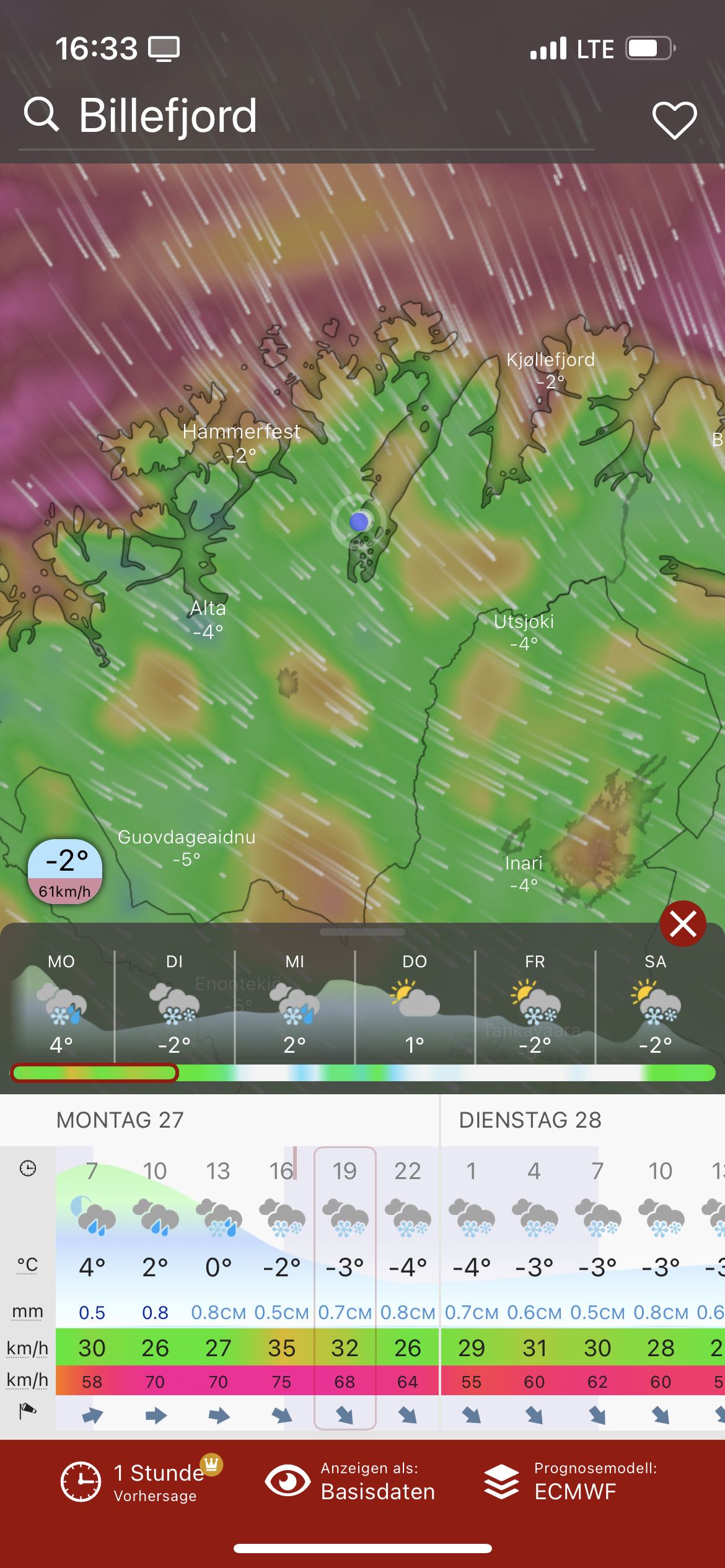Open Hammerfest location on the map
This screenshot has height=1568, width=725.
pos(241,442)
